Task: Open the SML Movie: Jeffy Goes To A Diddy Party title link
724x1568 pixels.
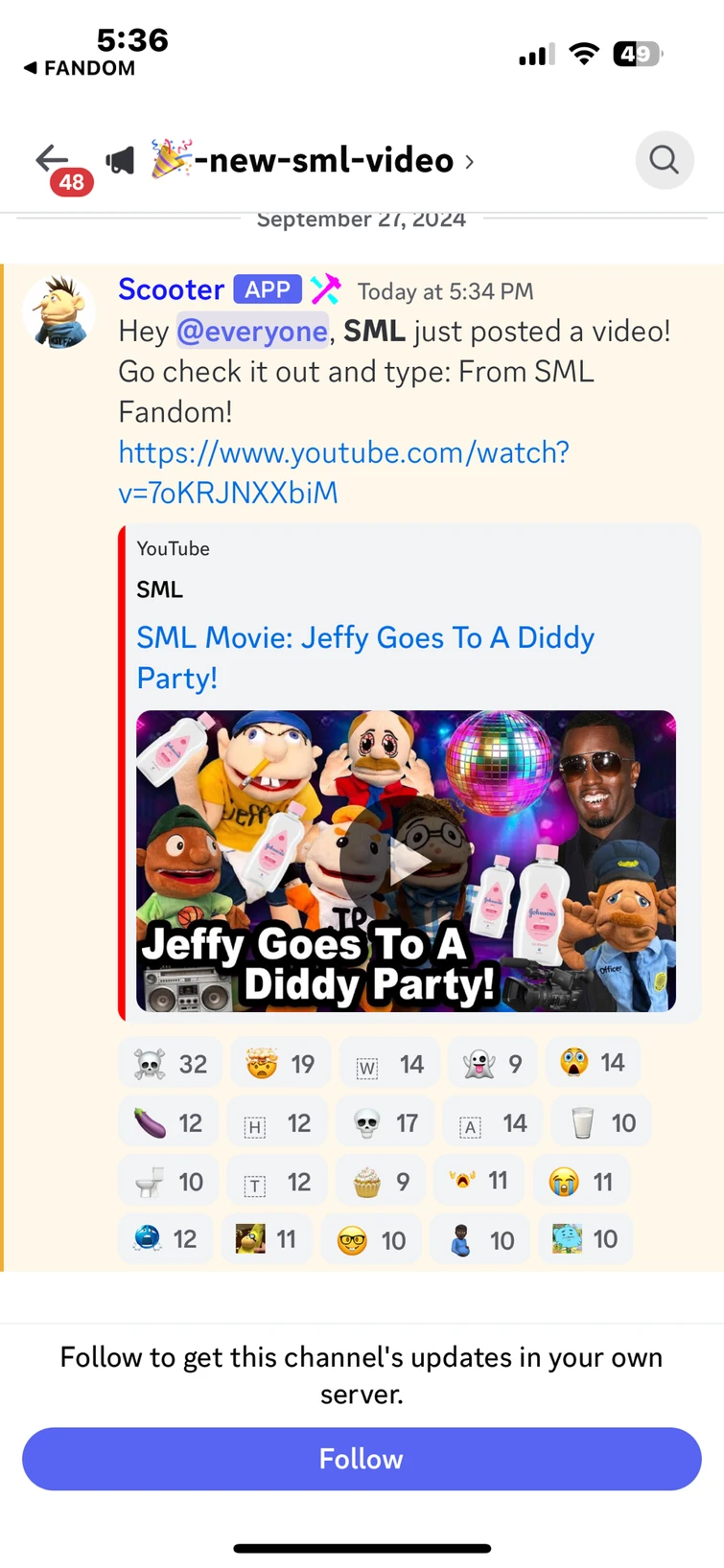Action: coord(365,657)
